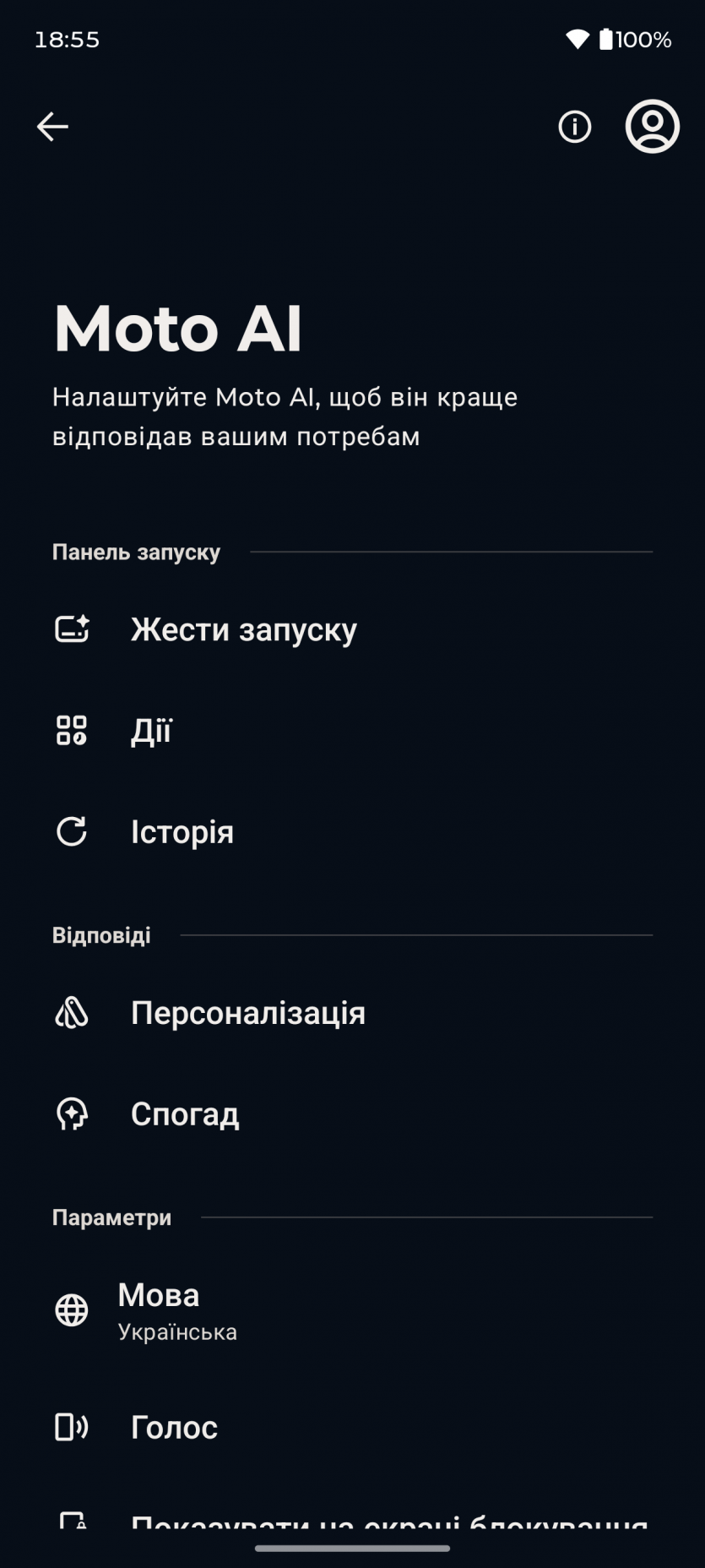Open Жести запуску settings
The image size is (705, 1568).
[x=244, y=630]
